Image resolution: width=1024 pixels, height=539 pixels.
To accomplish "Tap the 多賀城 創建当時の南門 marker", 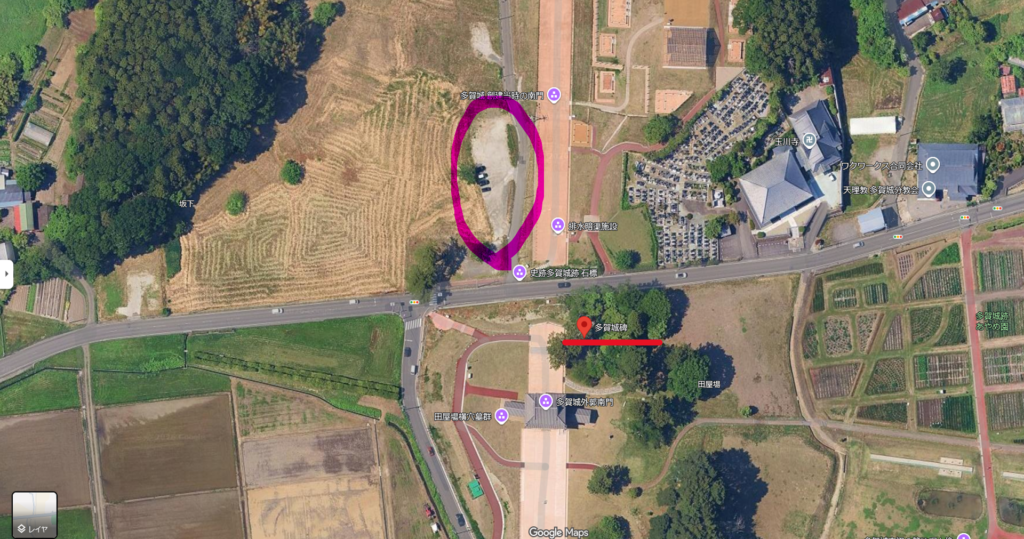I will point(553,95).
